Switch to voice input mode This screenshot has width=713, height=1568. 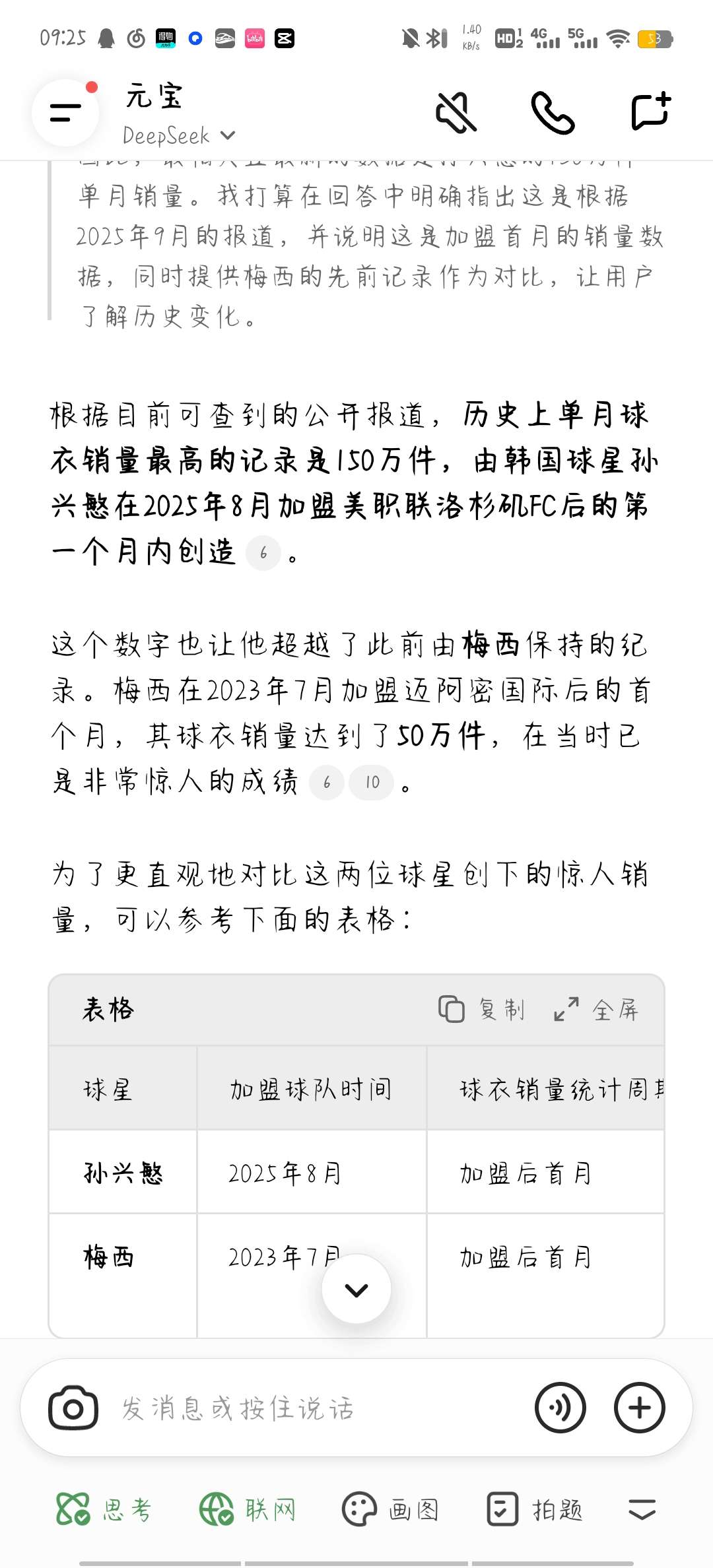pos(560,1408)
